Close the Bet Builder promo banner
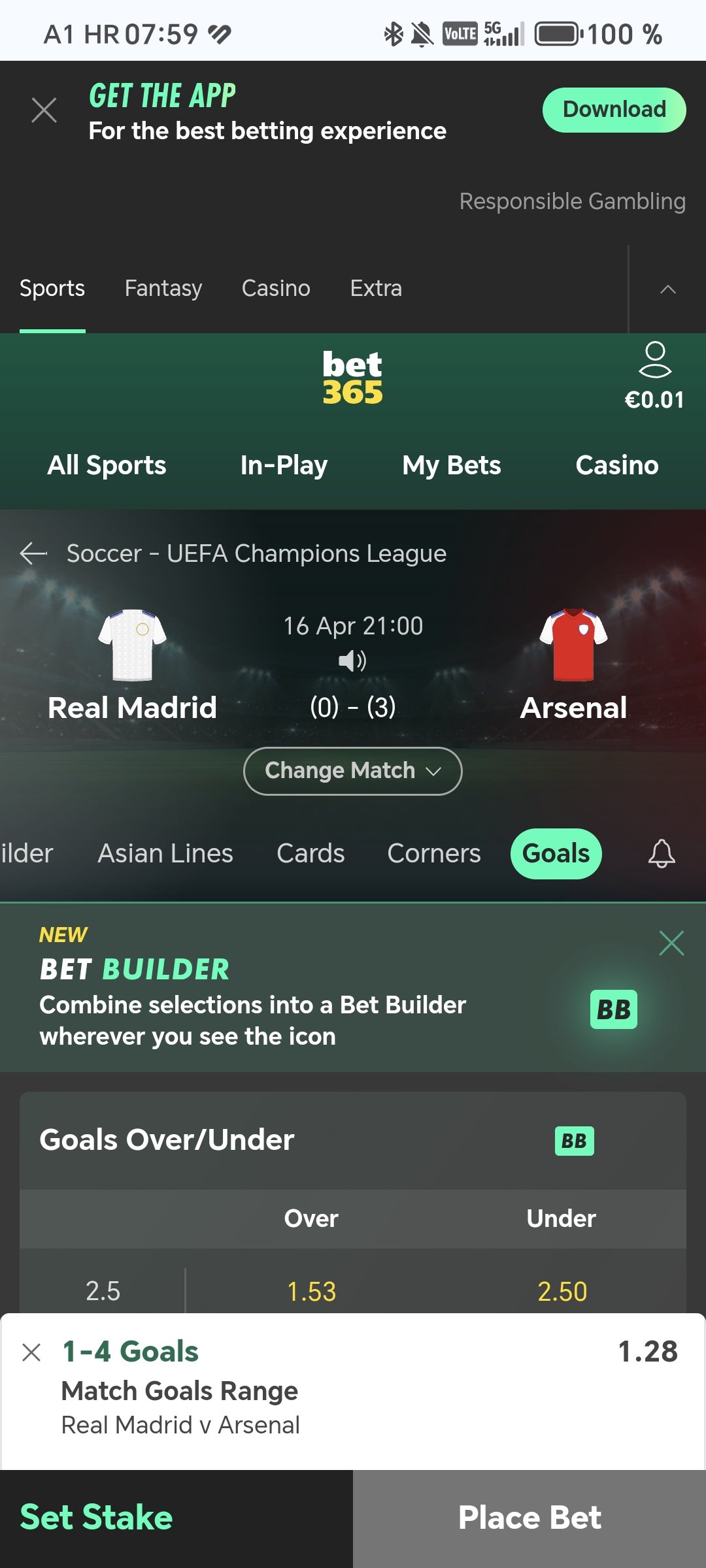The width and height of the screenshot is (706, 1568). [x=671, y=943]
